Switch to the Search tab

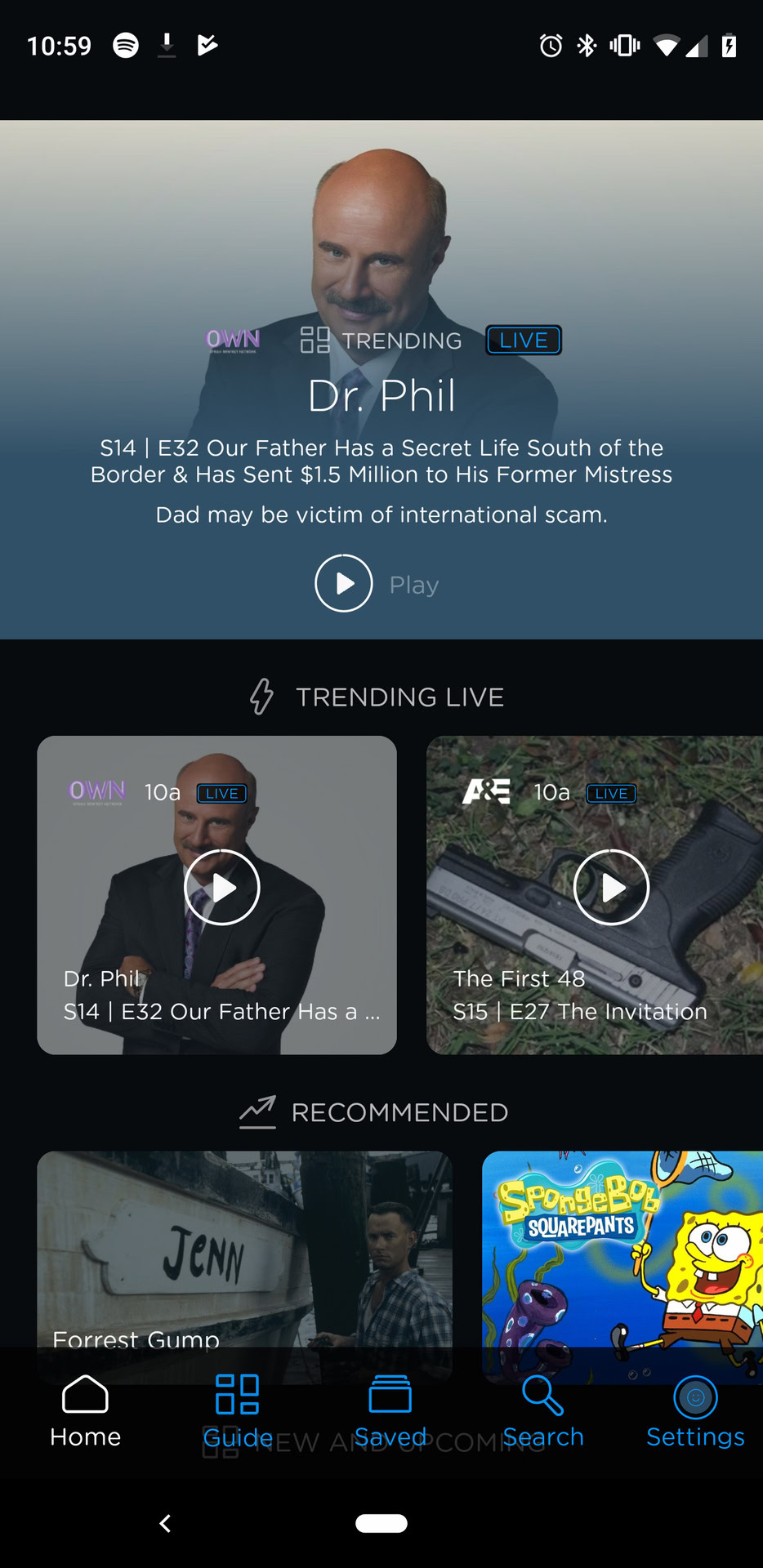(x=542, y=1411)
